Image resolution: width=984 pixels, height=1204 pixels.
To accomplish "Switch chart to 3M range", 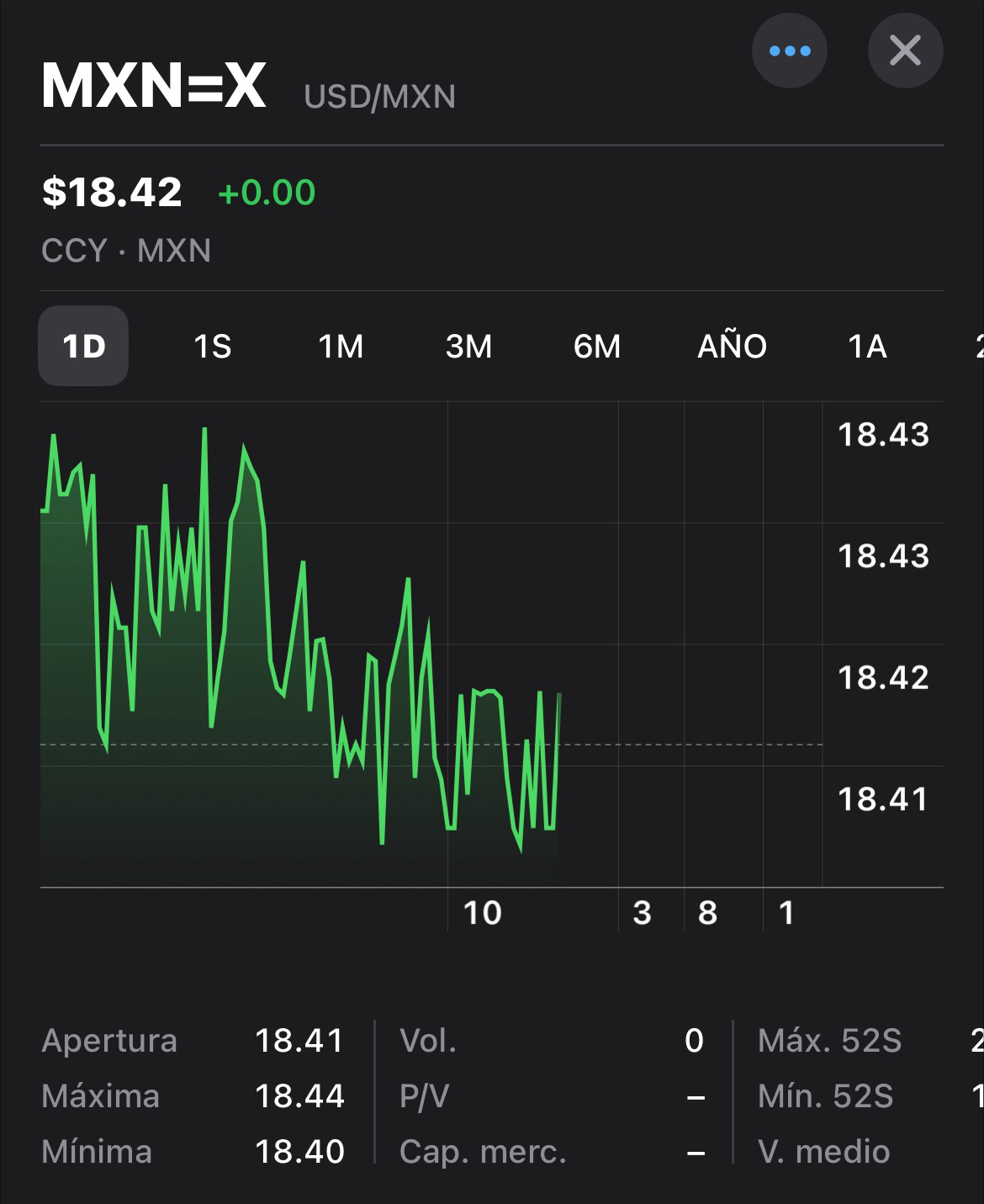I will (468, 346).
